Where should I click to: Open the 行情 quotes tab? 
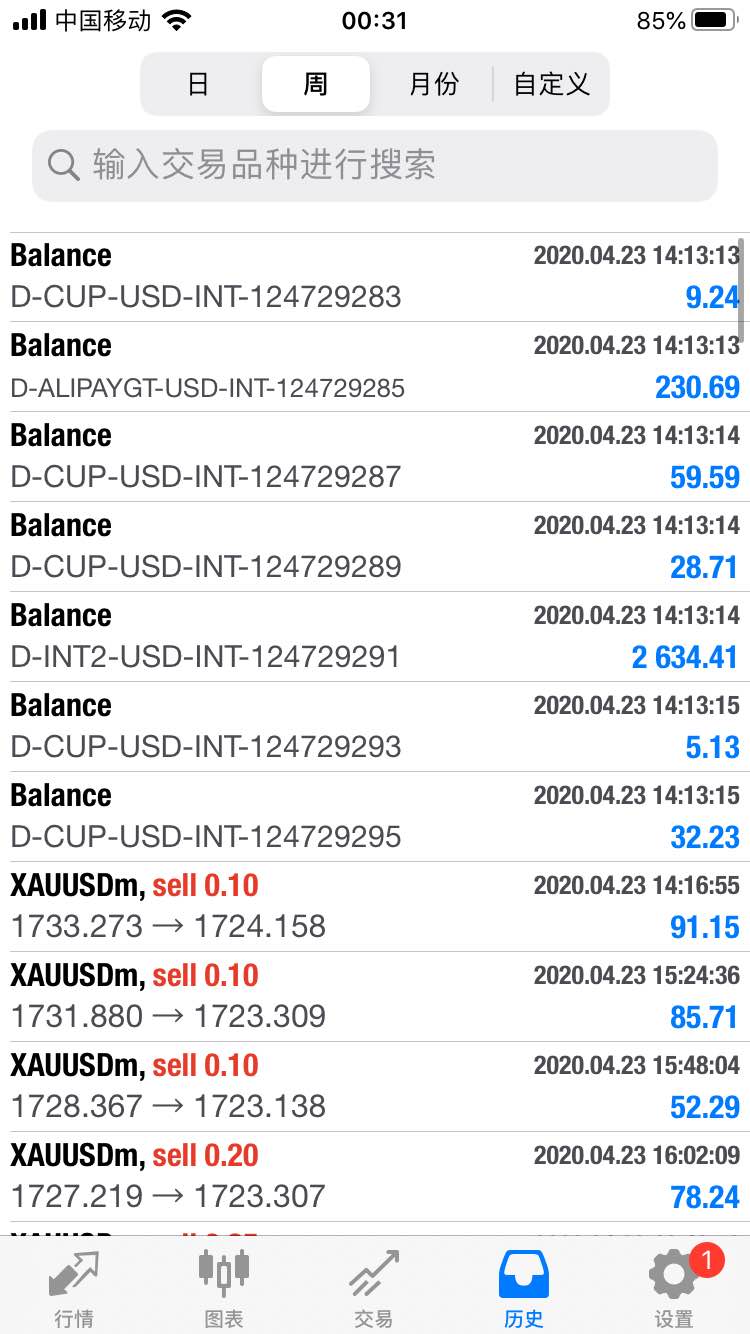[75, 1287]
